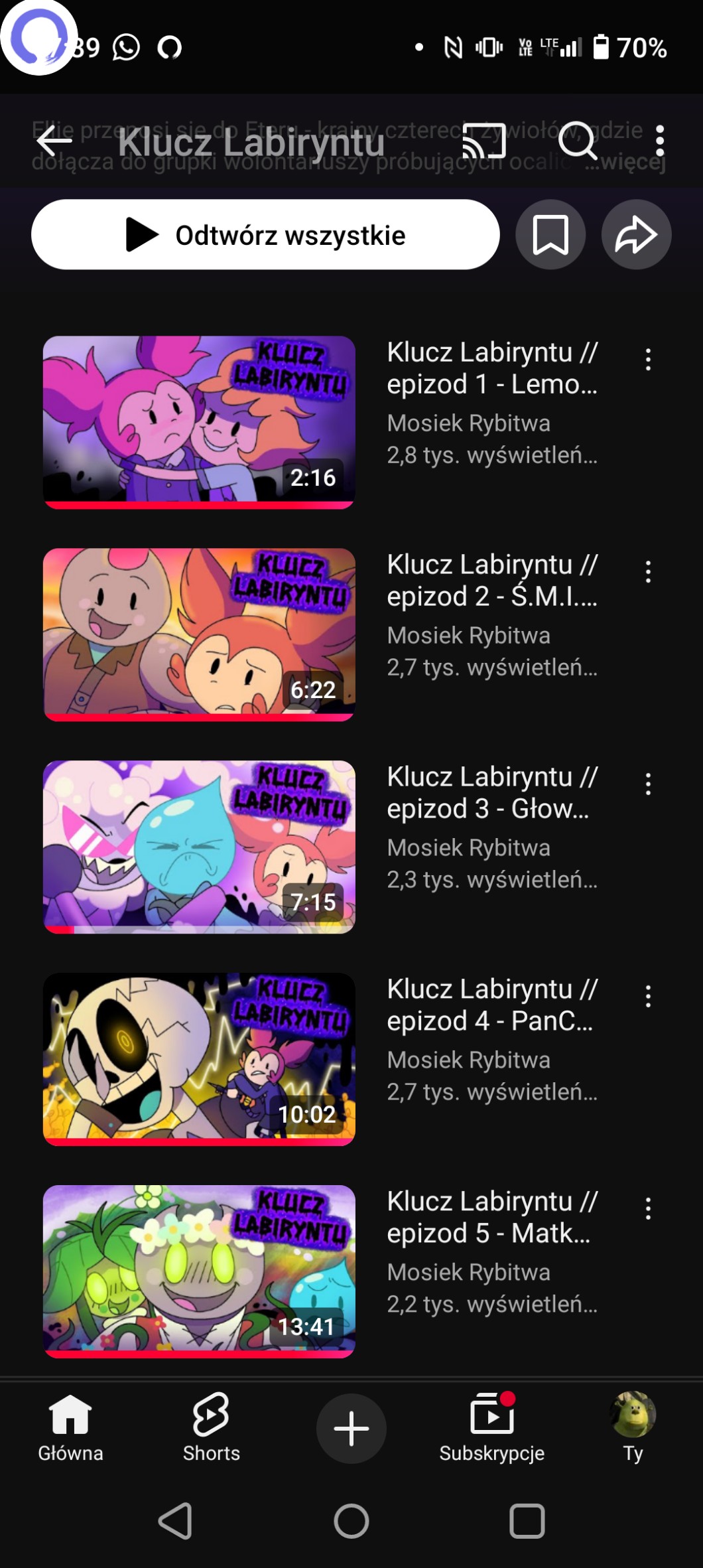Share the playlist with the arrow icon

point(636,234)
